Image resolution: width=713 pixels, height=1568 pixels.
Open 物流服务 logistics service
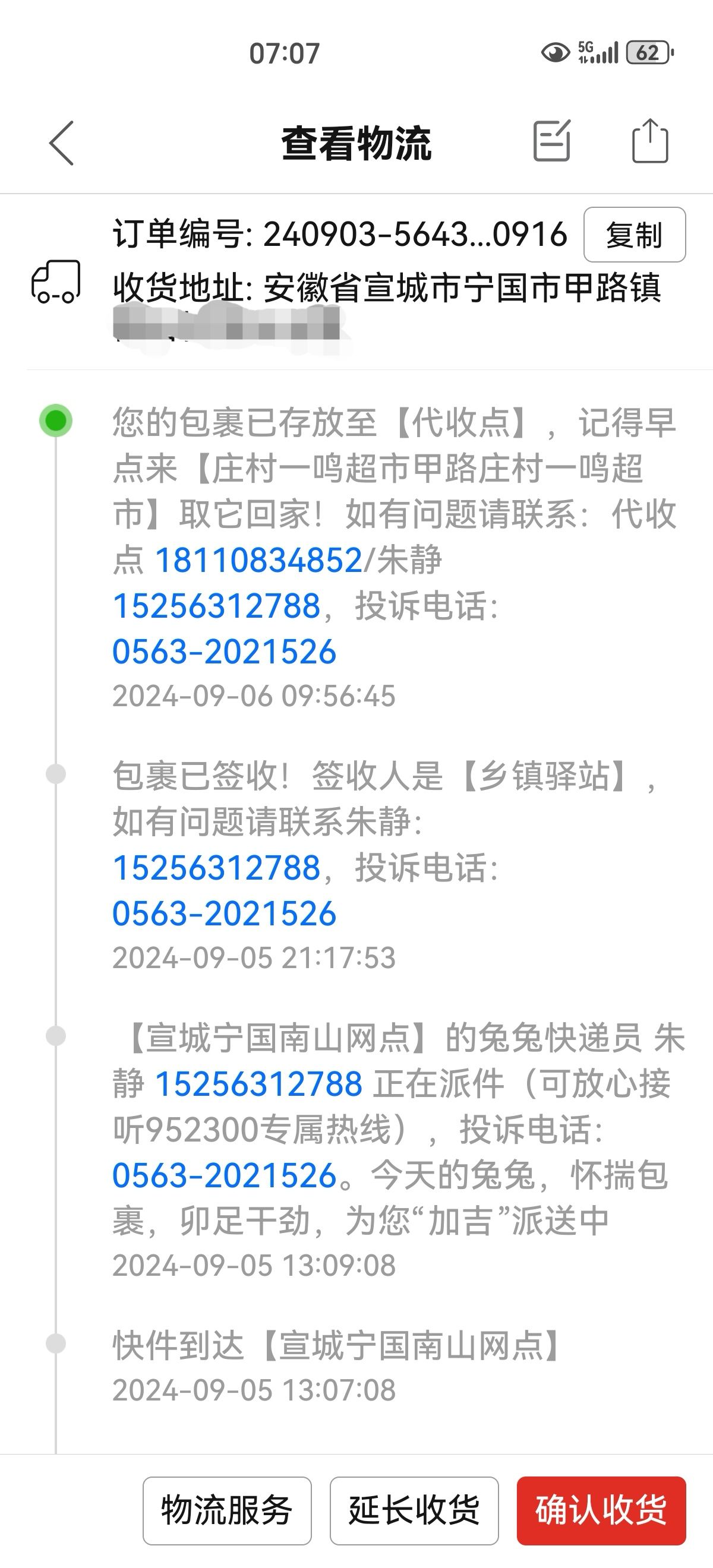[x=227, y=1510]
